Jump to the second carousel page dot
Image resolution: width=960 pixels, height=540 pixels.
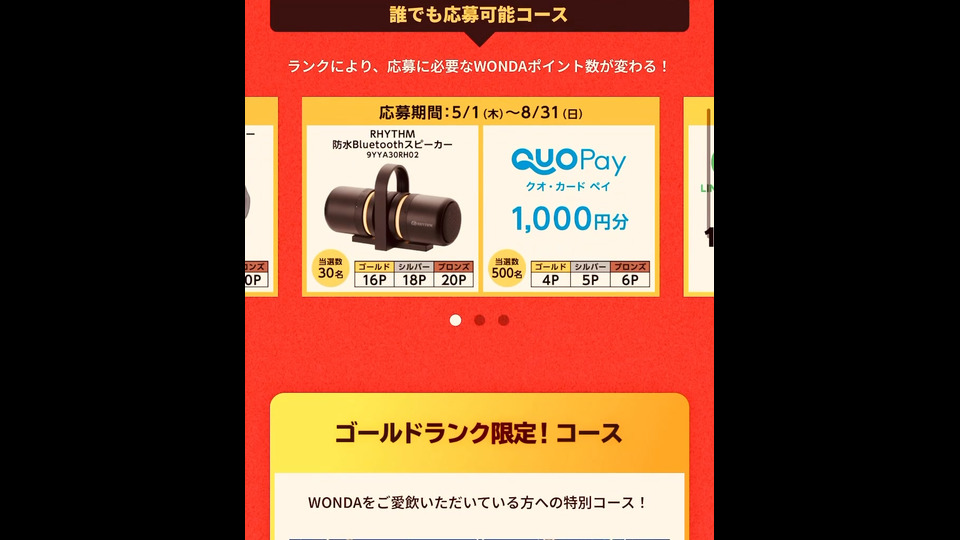[x=479, y=320]
